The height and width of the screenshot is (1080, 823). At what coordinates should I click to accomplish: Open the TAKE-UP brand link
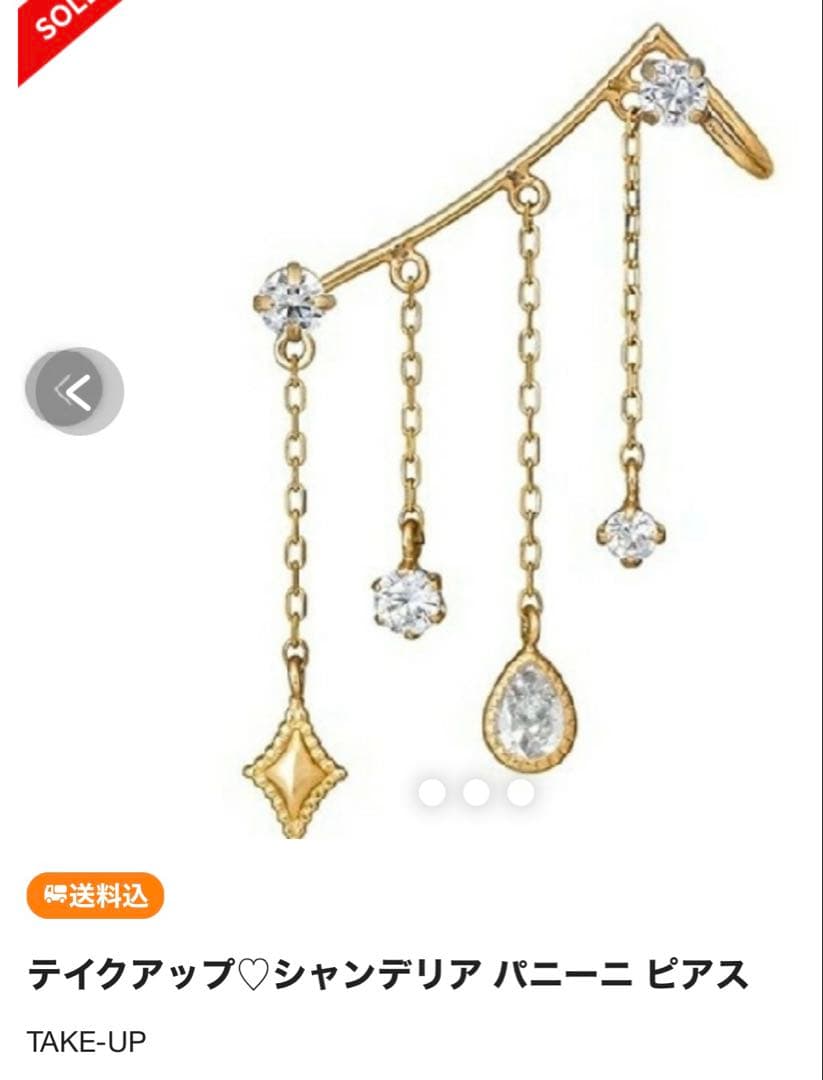click(86, 1042)
